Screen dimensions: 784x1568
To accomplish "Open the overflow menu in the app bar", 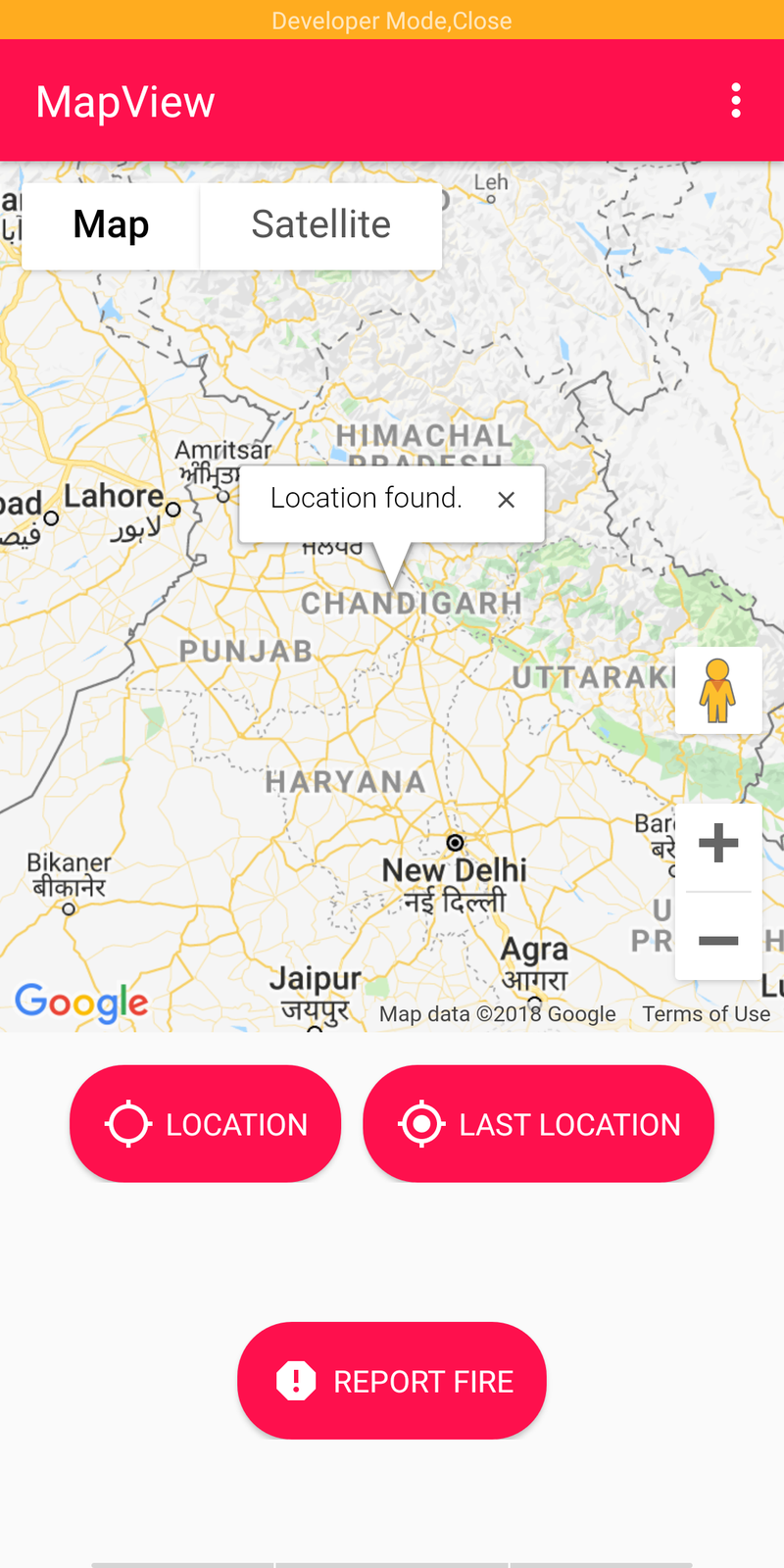I will 736,101.
